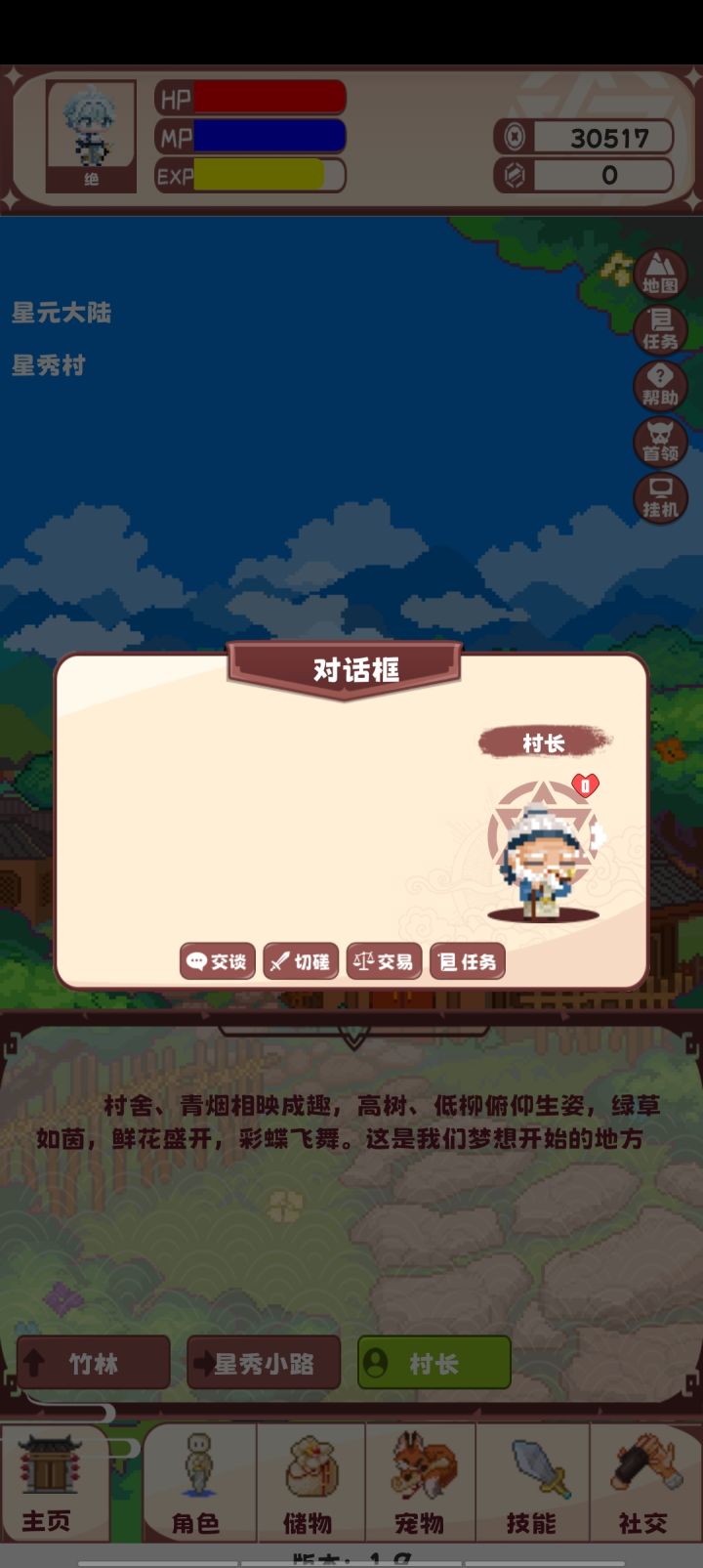Open the 任务 quest icon on sidebar
The image size is (703, 1568).
point(659,330)
